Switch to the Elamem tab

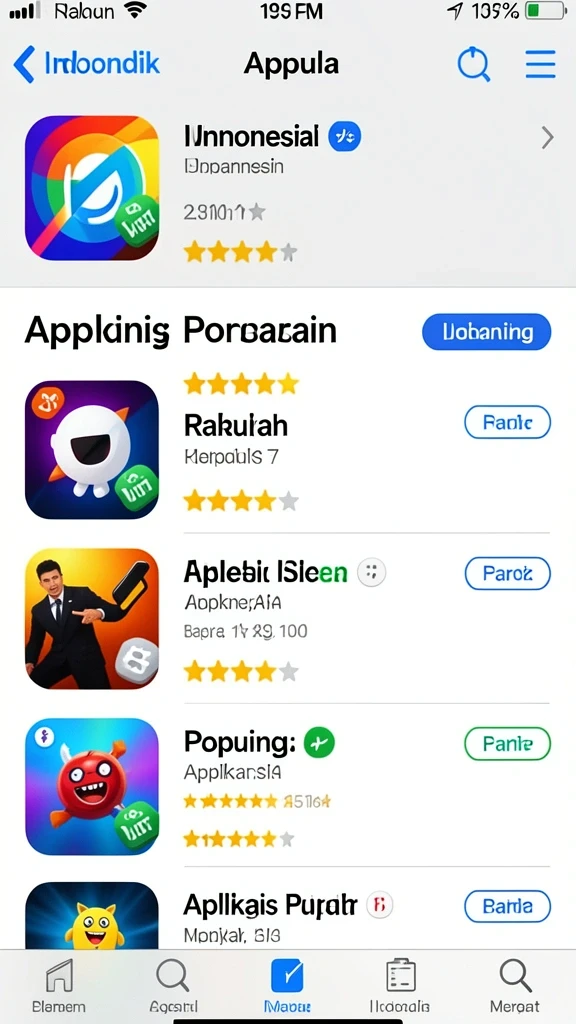coord(59,986)
